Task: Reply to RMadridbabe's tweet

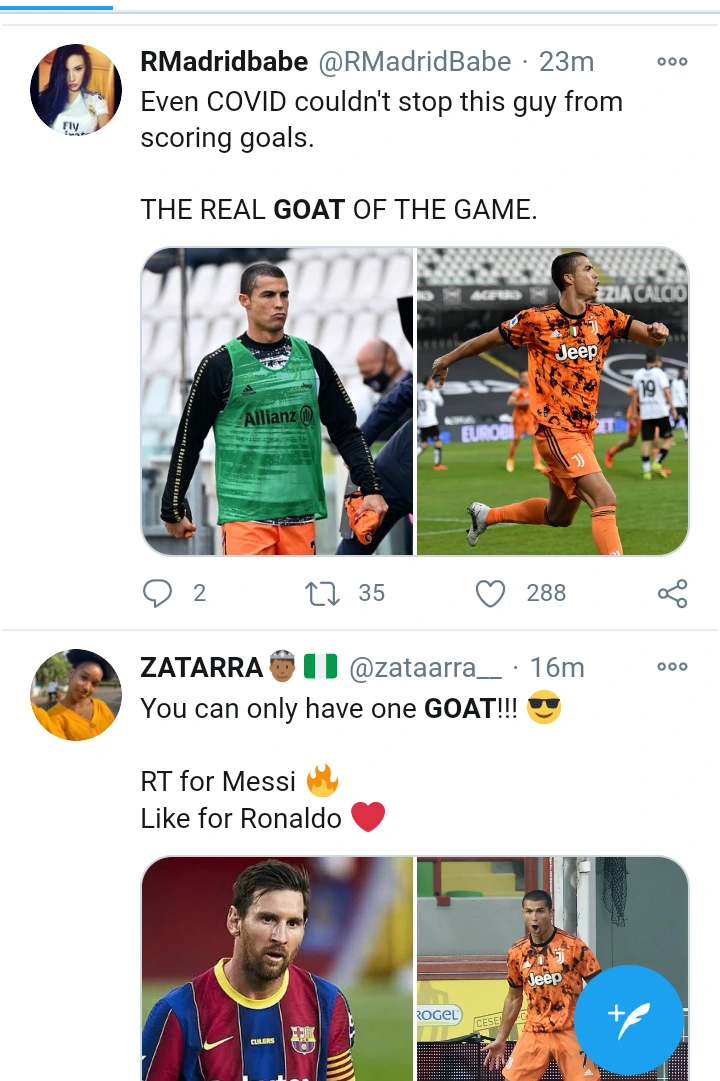Action: point(158,593)
